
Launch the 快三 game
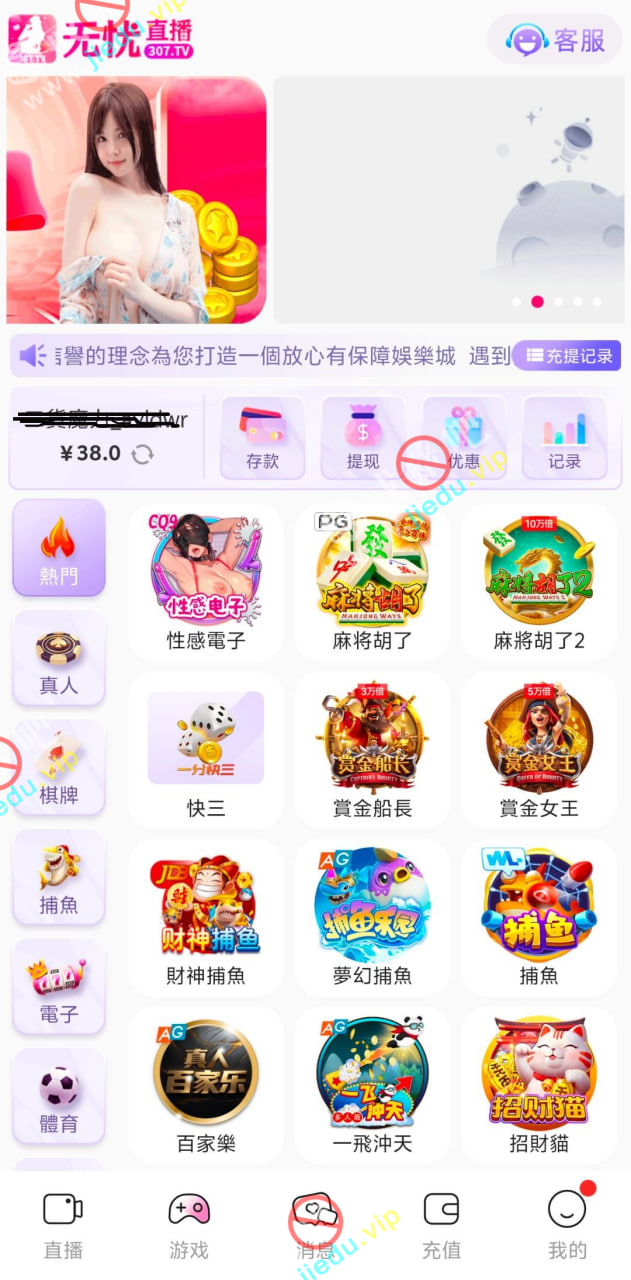coord(206,750)
